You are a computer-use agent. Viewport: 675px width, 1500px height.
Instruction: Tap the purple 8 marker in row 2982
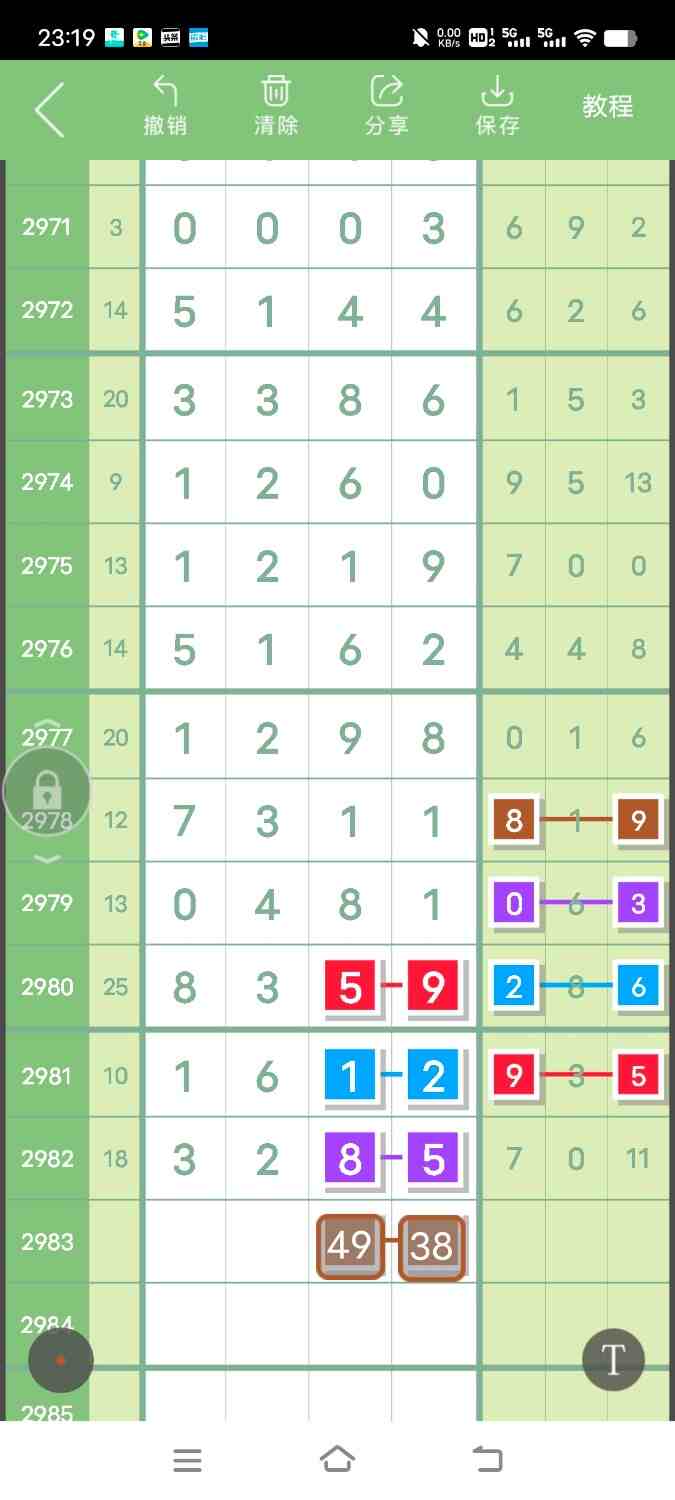click(350, 1159)
